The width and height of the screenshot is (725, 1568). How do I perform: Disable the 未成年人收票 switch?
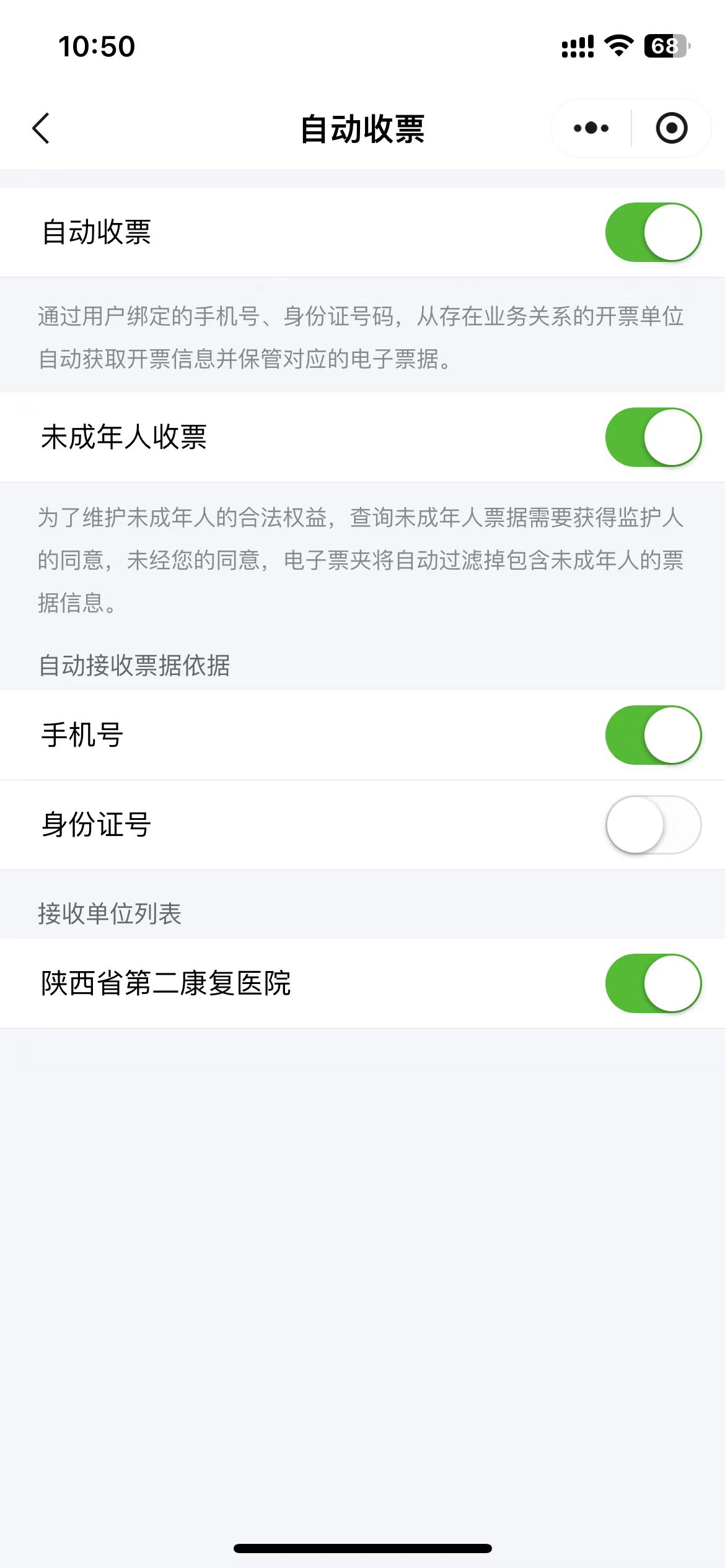653,437
